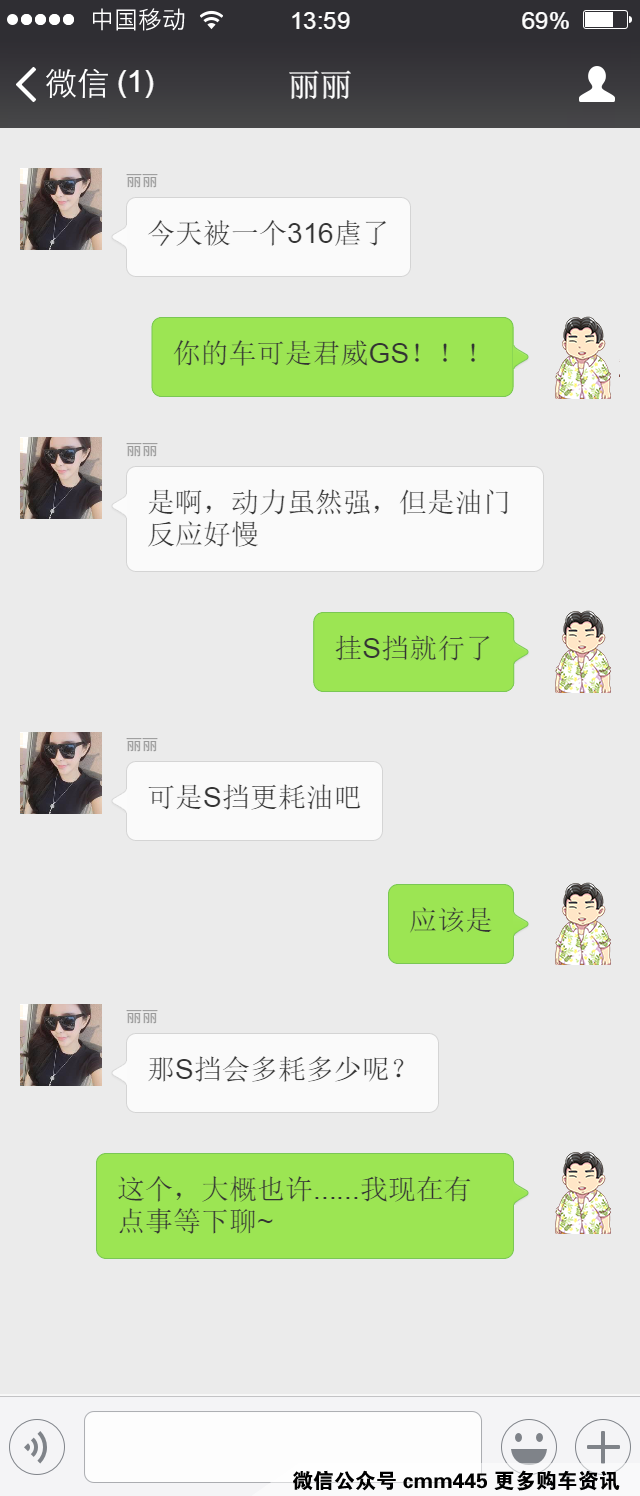Viewport: 640px width, 1496px height.
Task: Open the emoji sticker panel
Action: tap(528, 1446)
